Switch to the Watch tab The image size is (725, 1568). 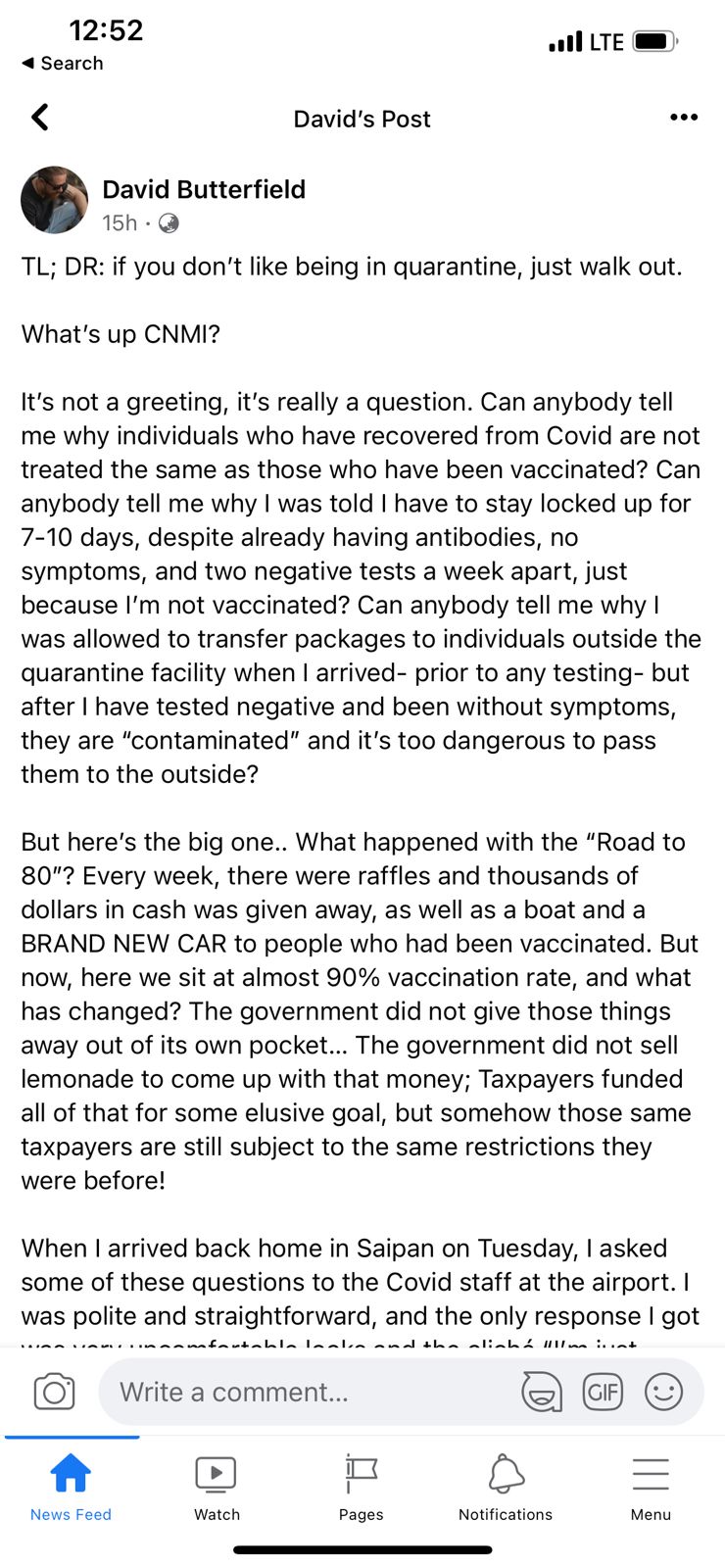pos(217,1487)
